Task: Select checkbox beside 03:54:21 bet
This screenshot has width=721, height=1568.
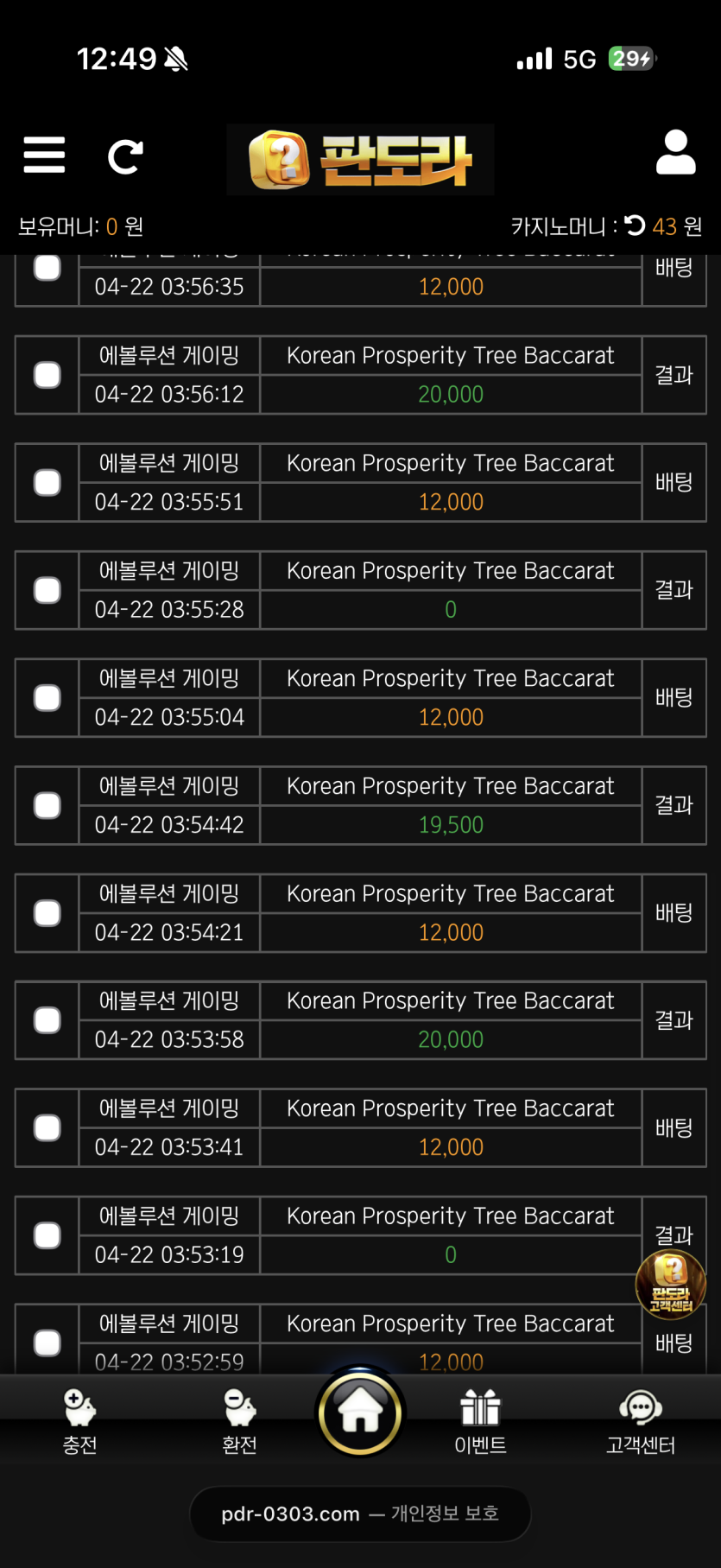Action: (x=47, y=913)
